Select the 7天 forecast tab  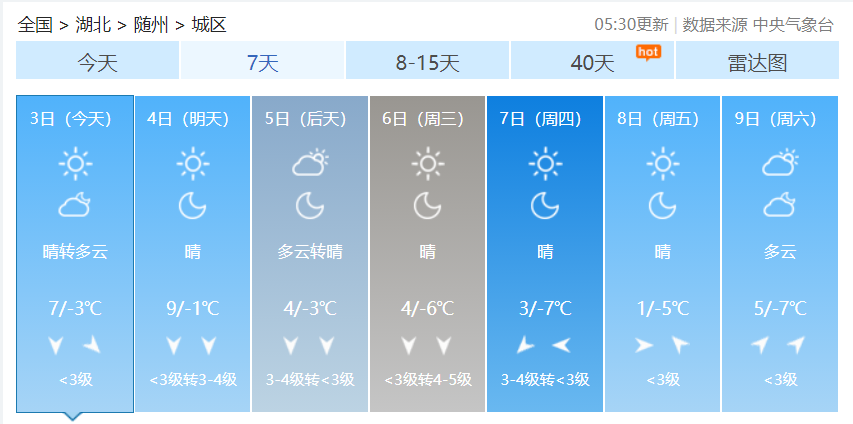point(262,63)
